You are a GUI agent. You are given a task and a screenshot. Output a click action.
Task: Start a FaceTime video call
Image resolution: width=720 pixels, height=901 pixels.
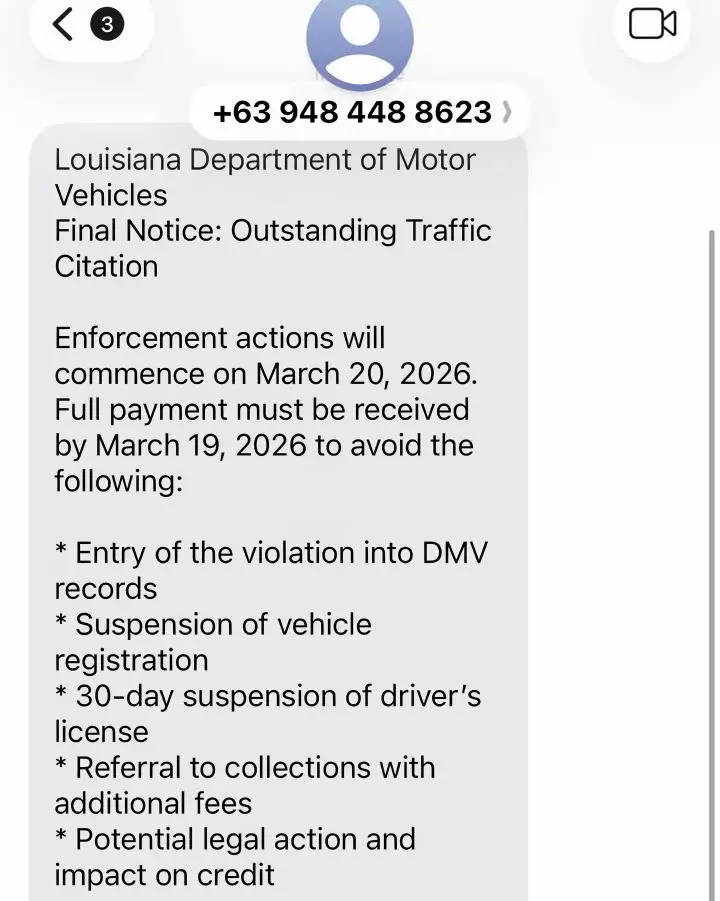(x=652, y=24)
